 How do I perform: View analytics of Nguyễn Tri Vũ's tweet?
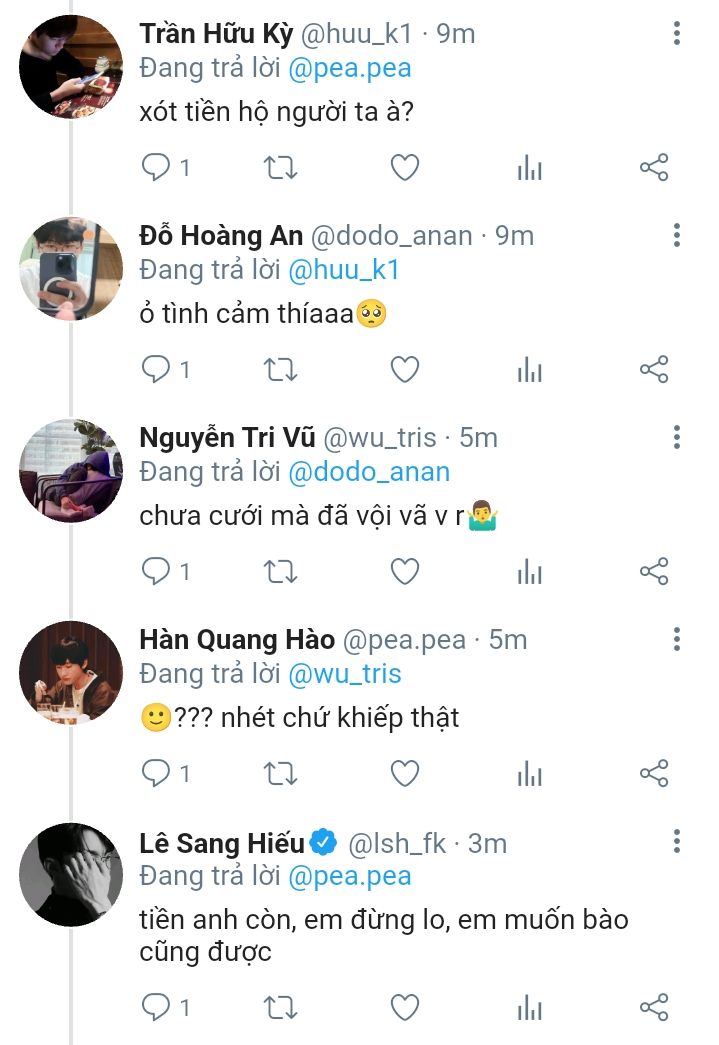coord(529,572)
